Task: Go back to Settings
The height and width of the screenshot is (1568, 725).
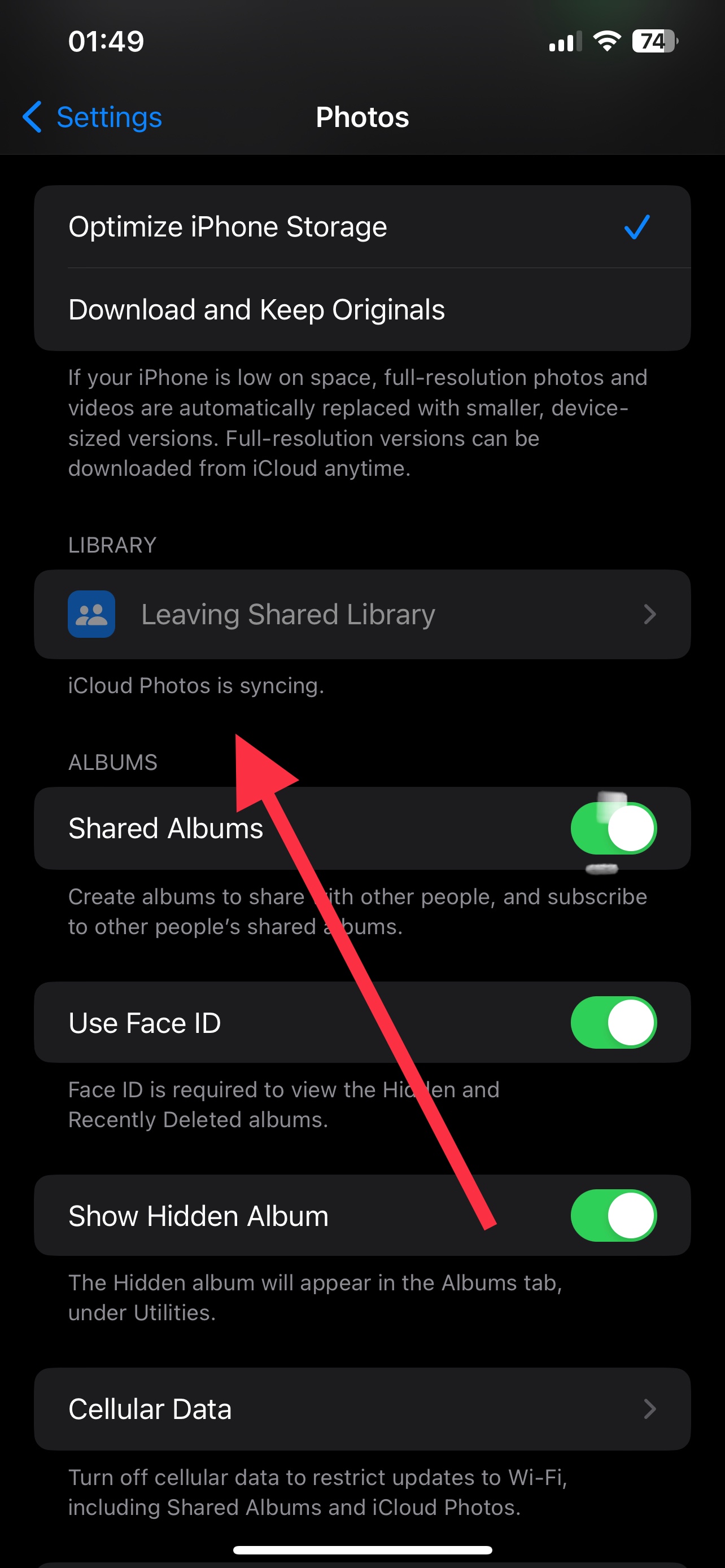Action: click(x=93, y=117)
